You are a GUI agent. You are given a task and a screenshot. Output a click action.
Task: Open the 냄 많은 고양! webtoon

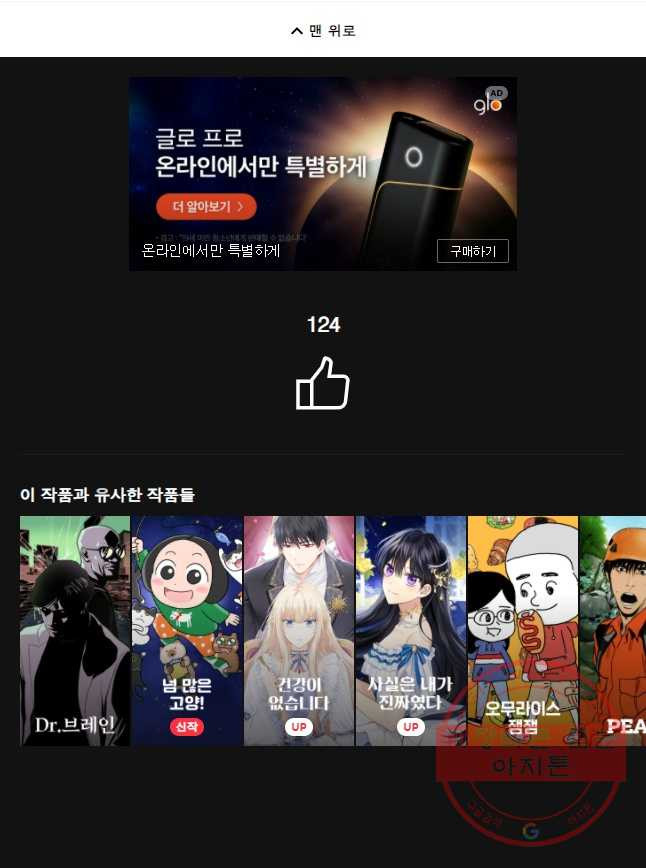[x=187, y=630]
